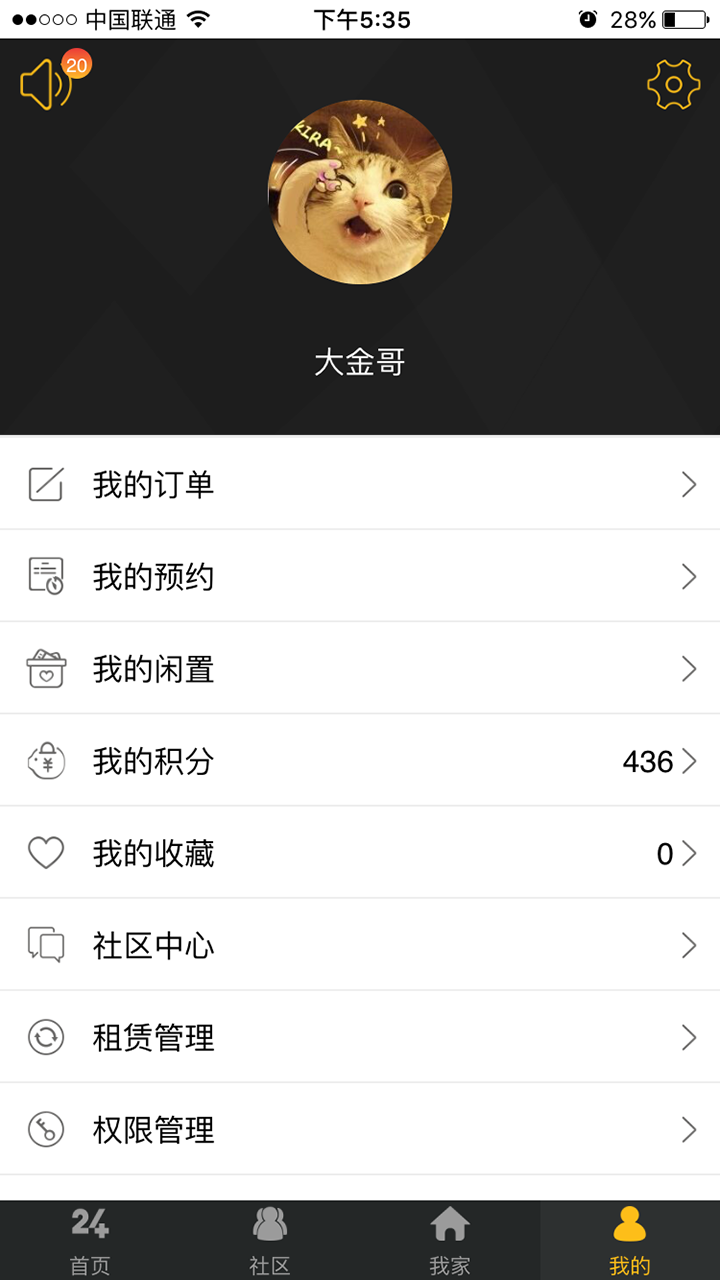Switch to the 我家 tab
720x1280 pixels.
click(450, 1241)
